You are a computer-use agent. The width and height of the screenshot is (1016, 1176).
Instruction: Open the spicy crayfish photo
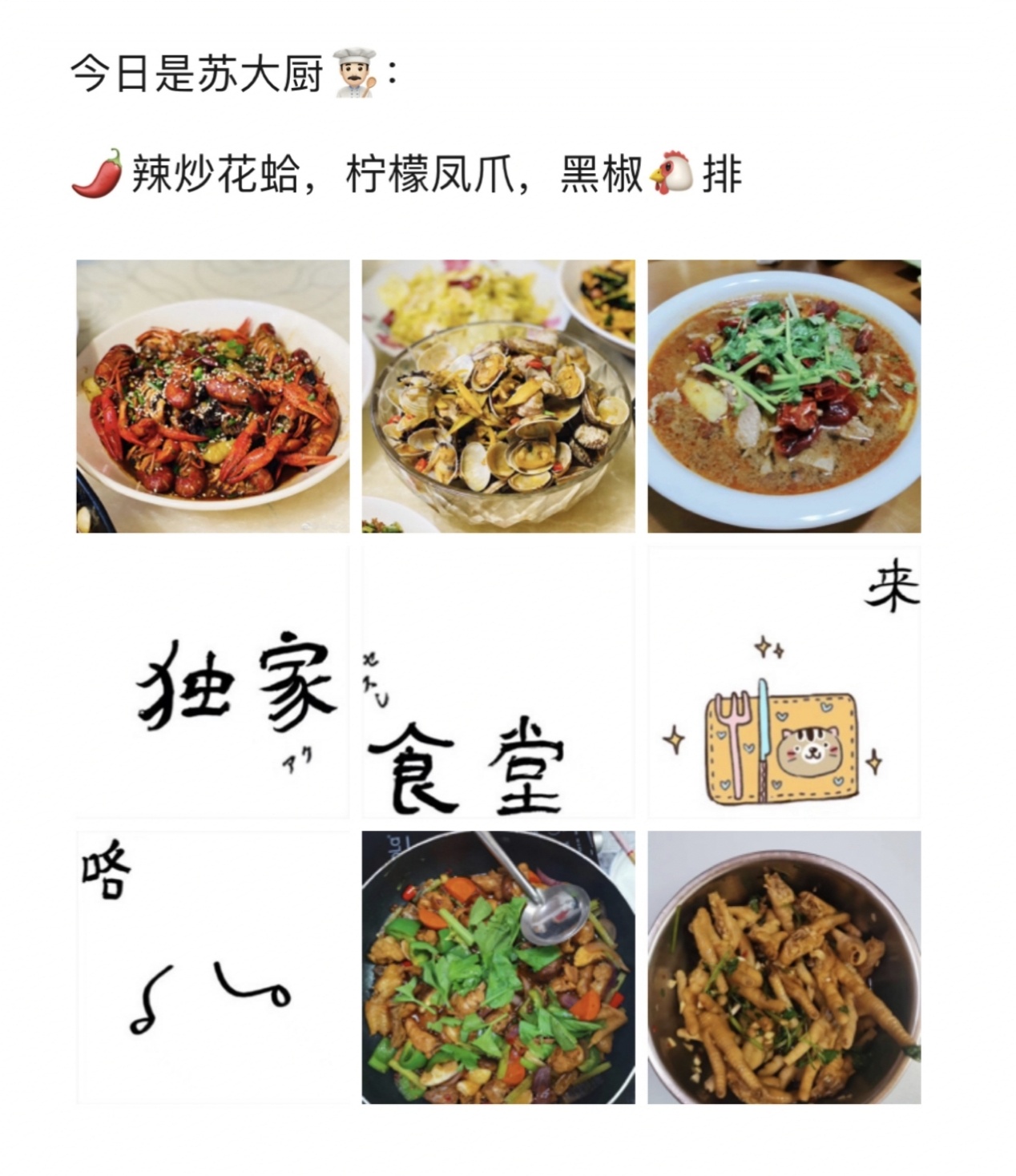click(212, 396)
